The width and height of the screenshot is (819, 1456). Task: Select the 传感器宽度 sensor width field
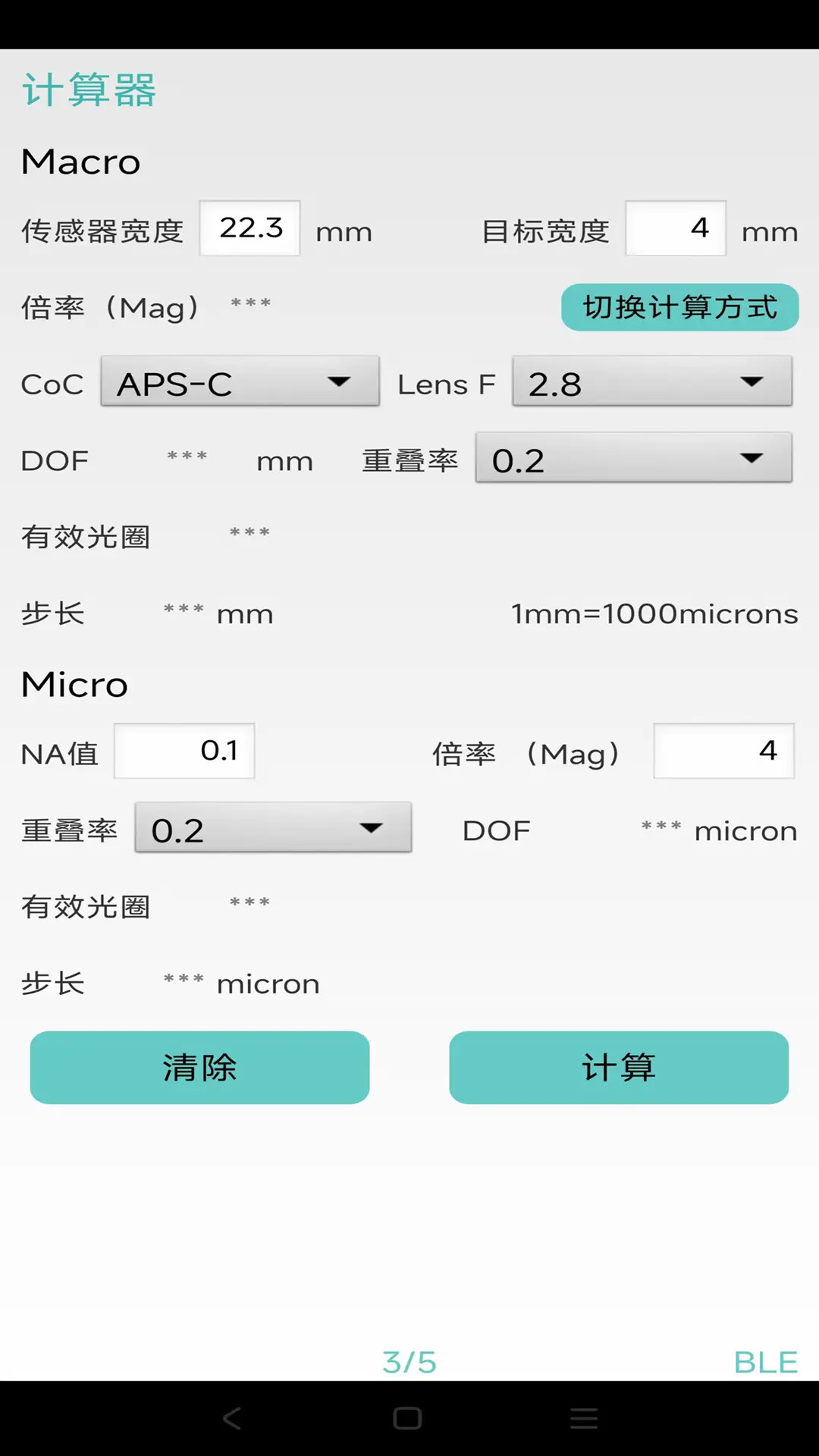tap(249, 227)
